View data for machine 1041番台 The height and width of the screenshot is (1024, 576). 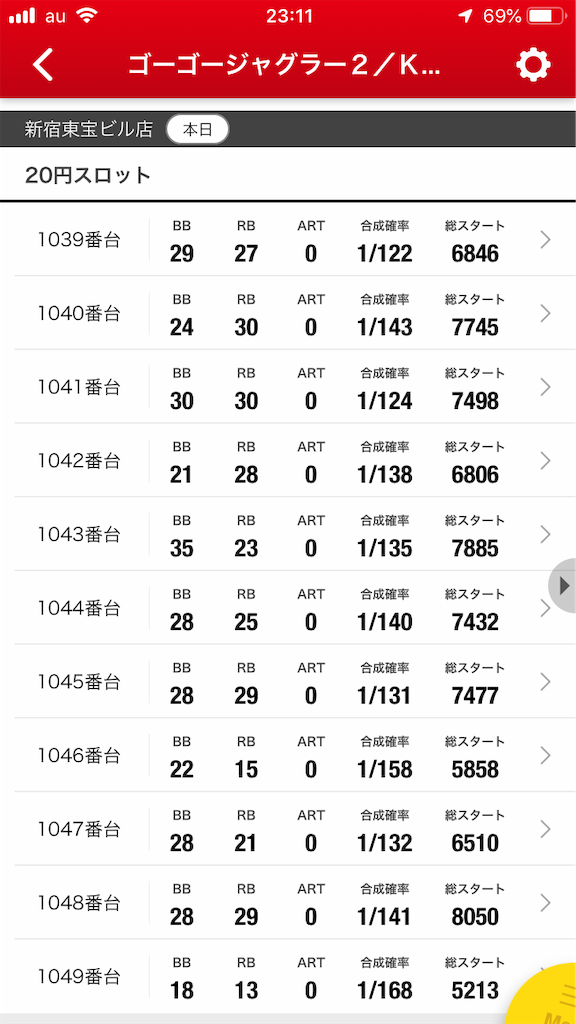pyautogui.click(x=288, y=387)
